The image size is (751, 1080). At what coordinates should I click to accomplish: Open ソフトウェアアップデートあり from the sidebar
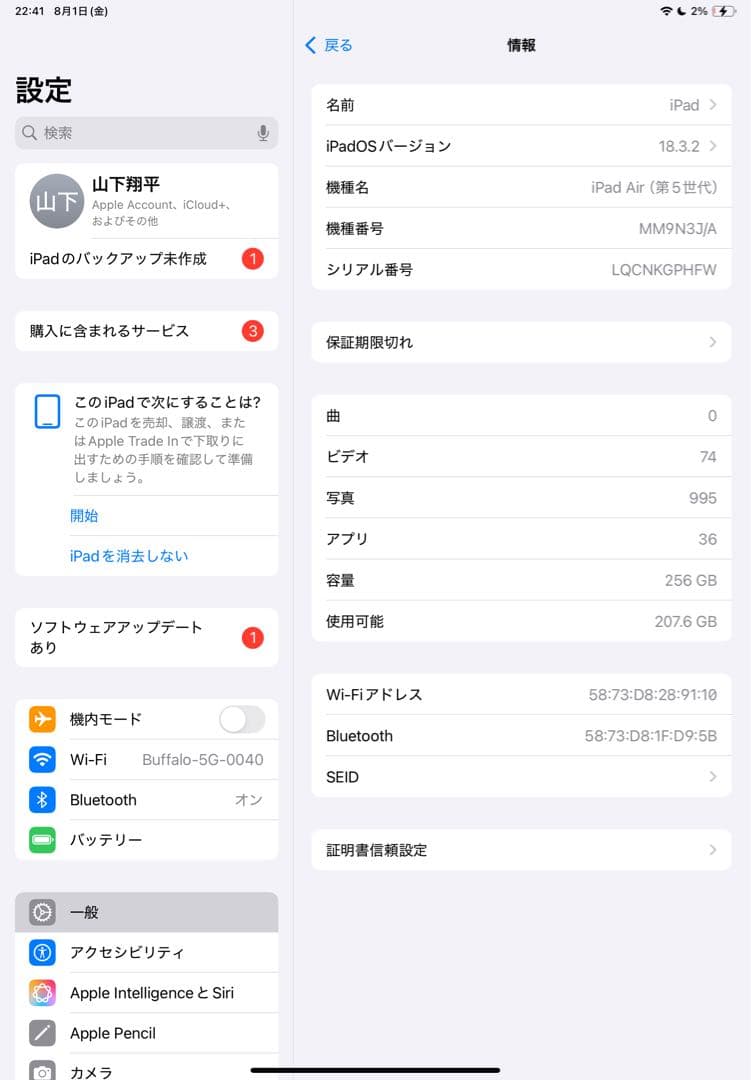pos(146,637)
